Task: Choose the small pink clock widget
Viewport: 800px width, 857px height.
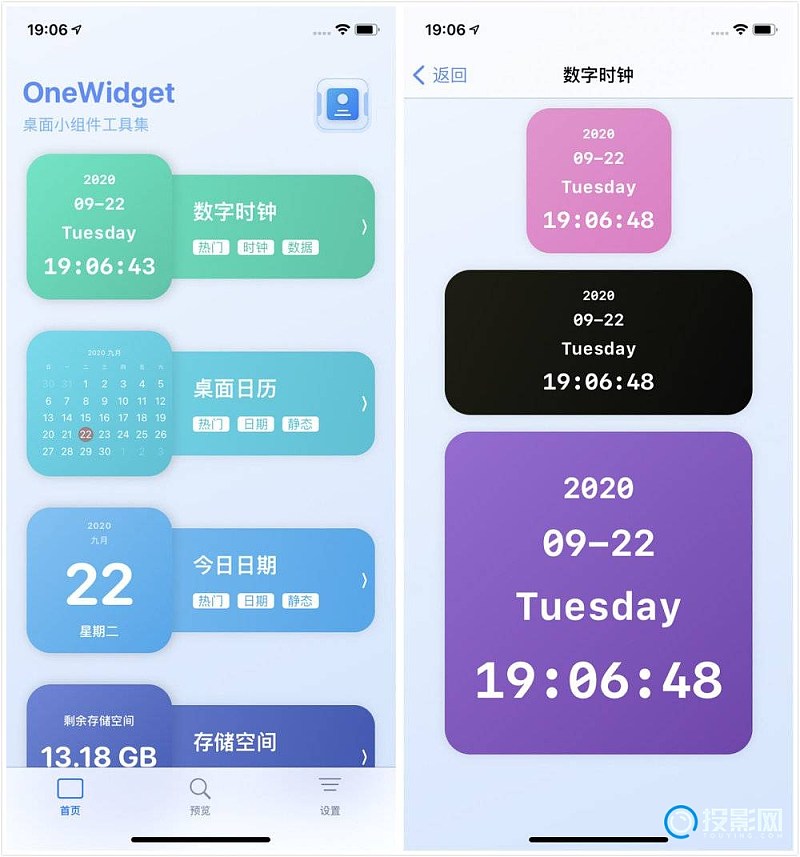Action: 598,180
